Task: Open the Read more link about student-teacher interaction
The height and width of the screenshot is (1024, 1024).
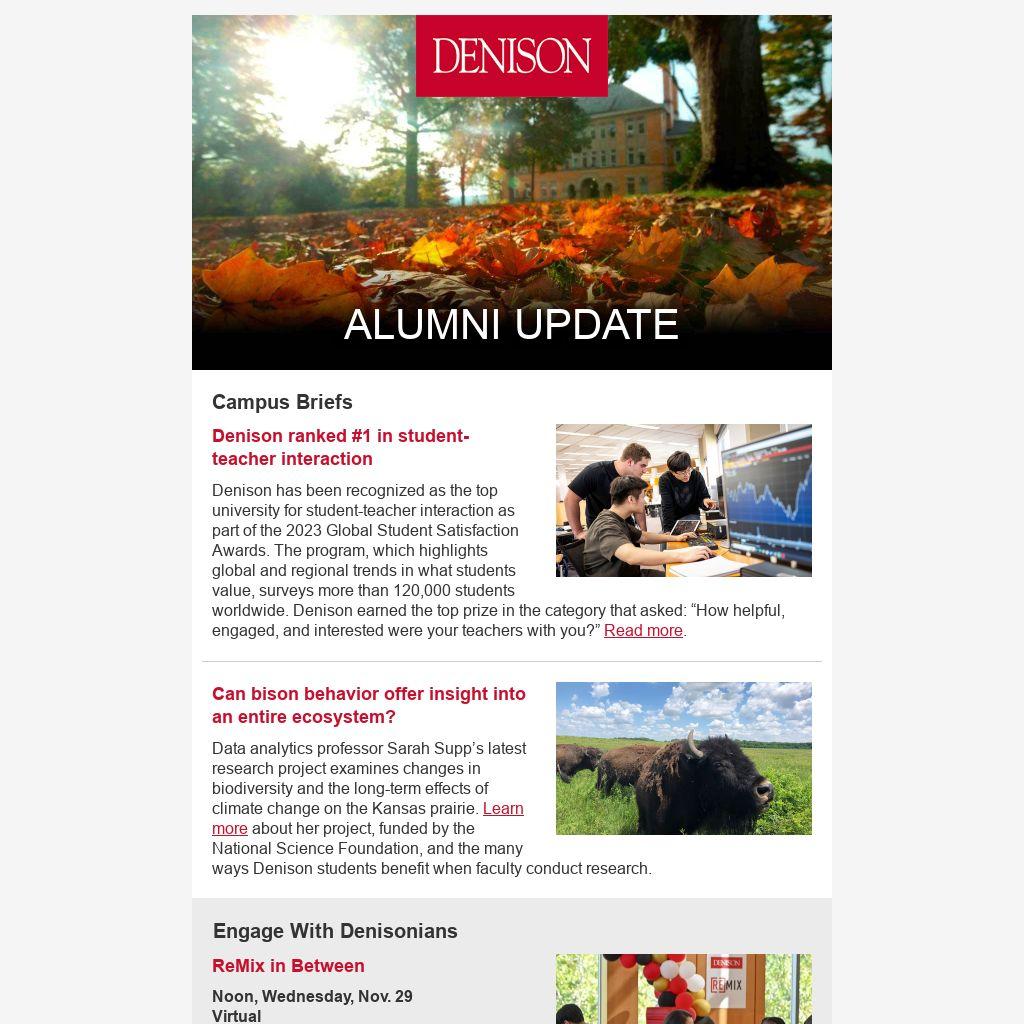Action: point(643,631)
